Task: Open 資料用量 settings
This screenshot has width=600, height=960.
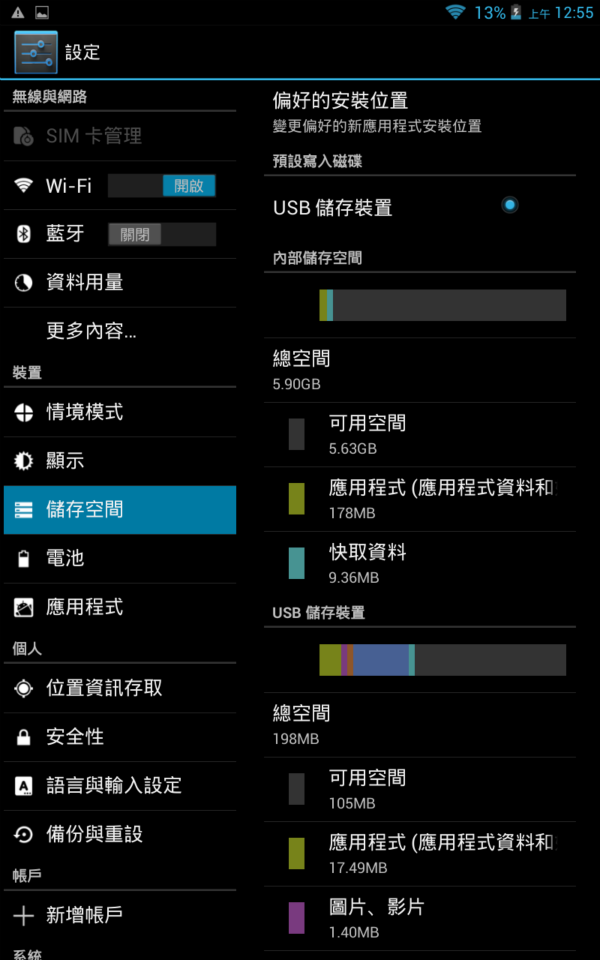Action: 120,283
